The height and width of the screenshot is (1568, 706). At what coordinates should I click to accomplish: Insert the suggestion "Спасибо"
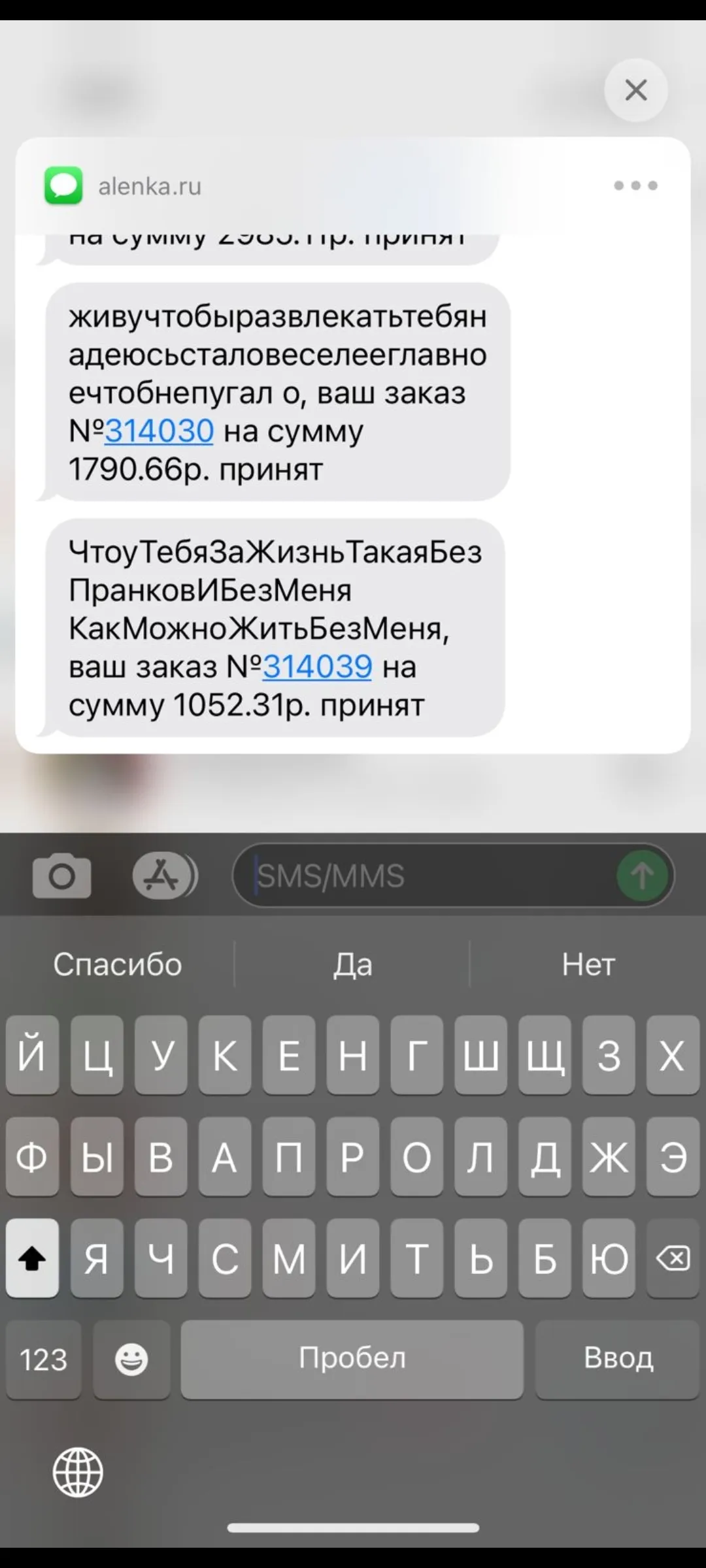tap(118, 964)
